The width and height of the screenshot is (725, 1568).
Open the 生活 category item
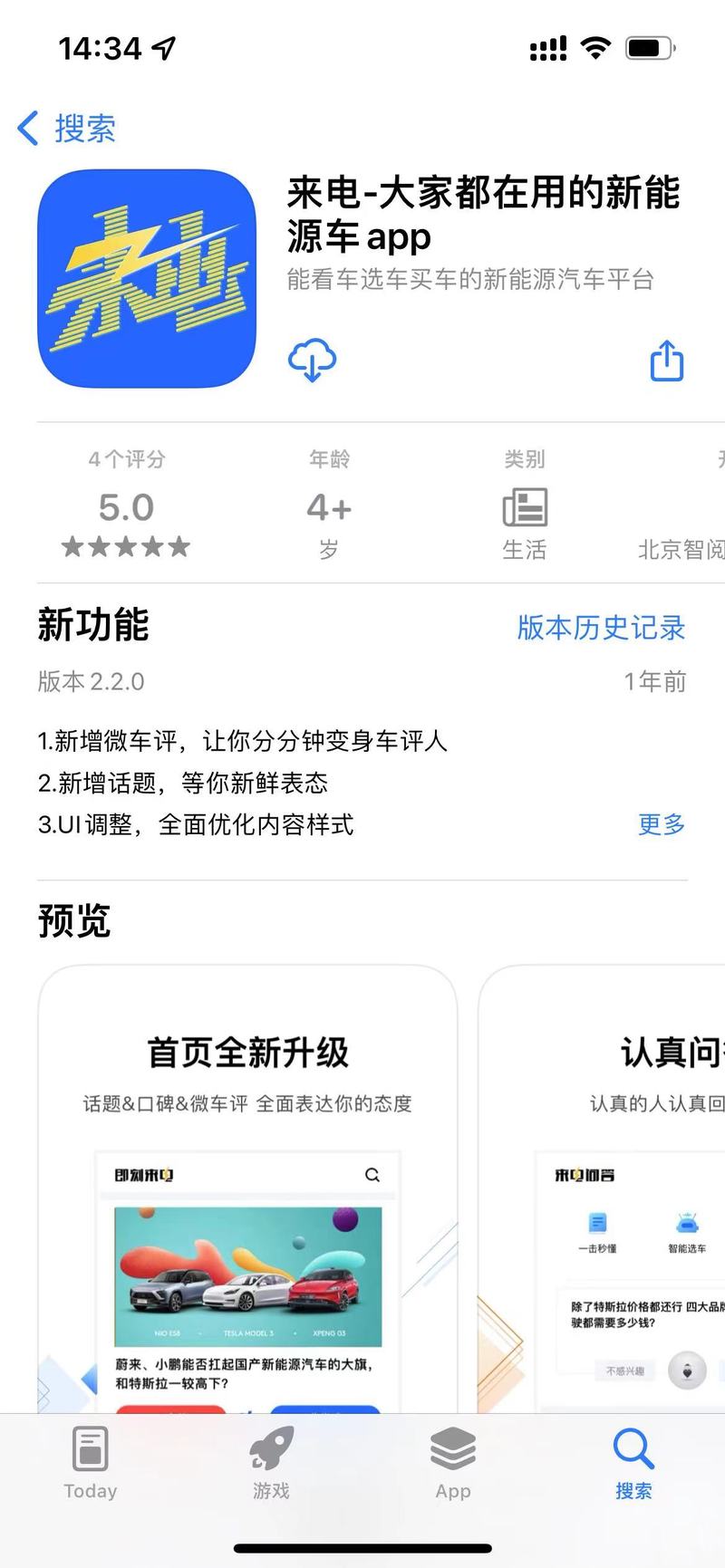coord(525,504)
